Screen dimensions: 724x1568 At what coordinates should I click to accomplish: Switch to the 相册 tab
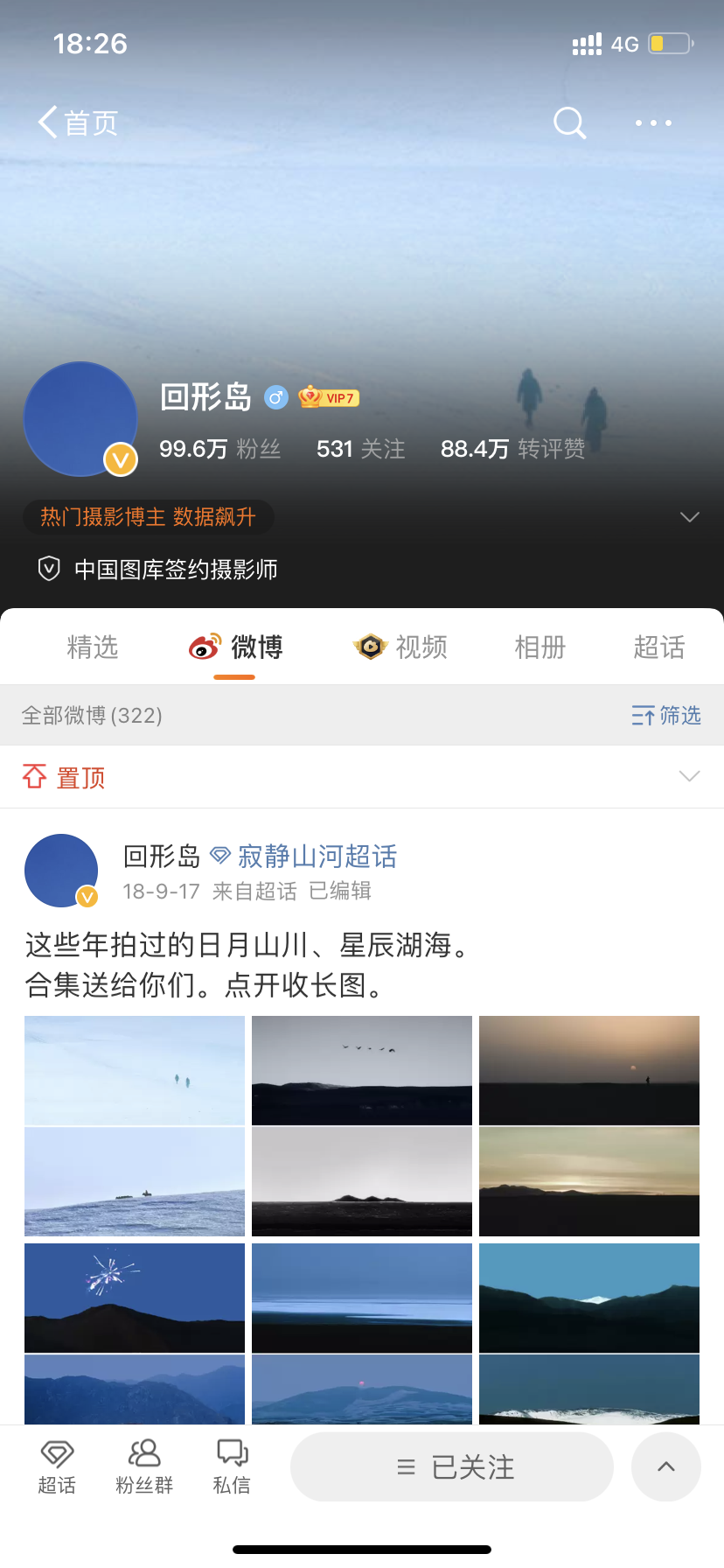[540, 647]
